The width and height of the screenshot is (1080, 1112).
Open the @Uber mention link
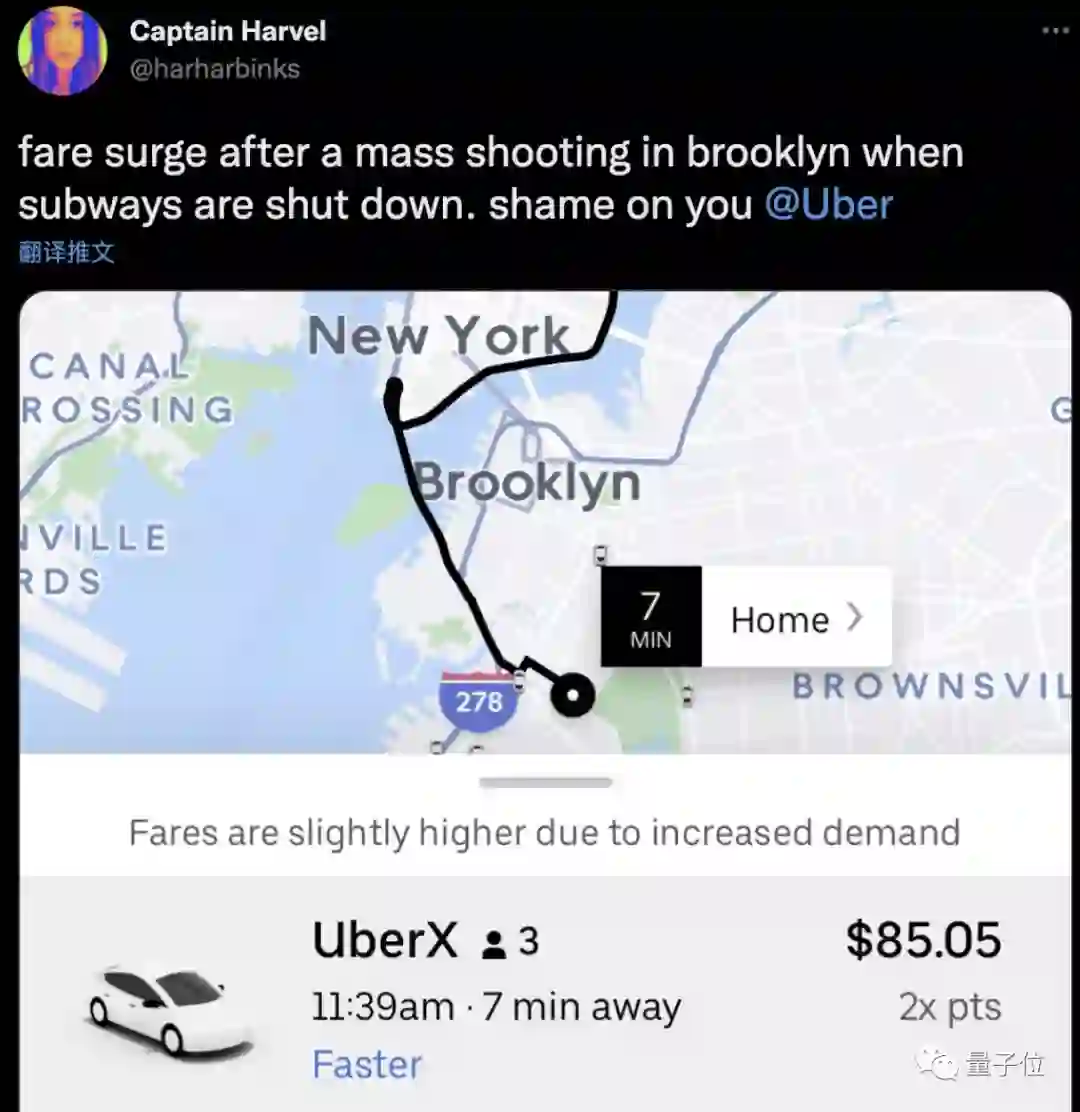828,205
